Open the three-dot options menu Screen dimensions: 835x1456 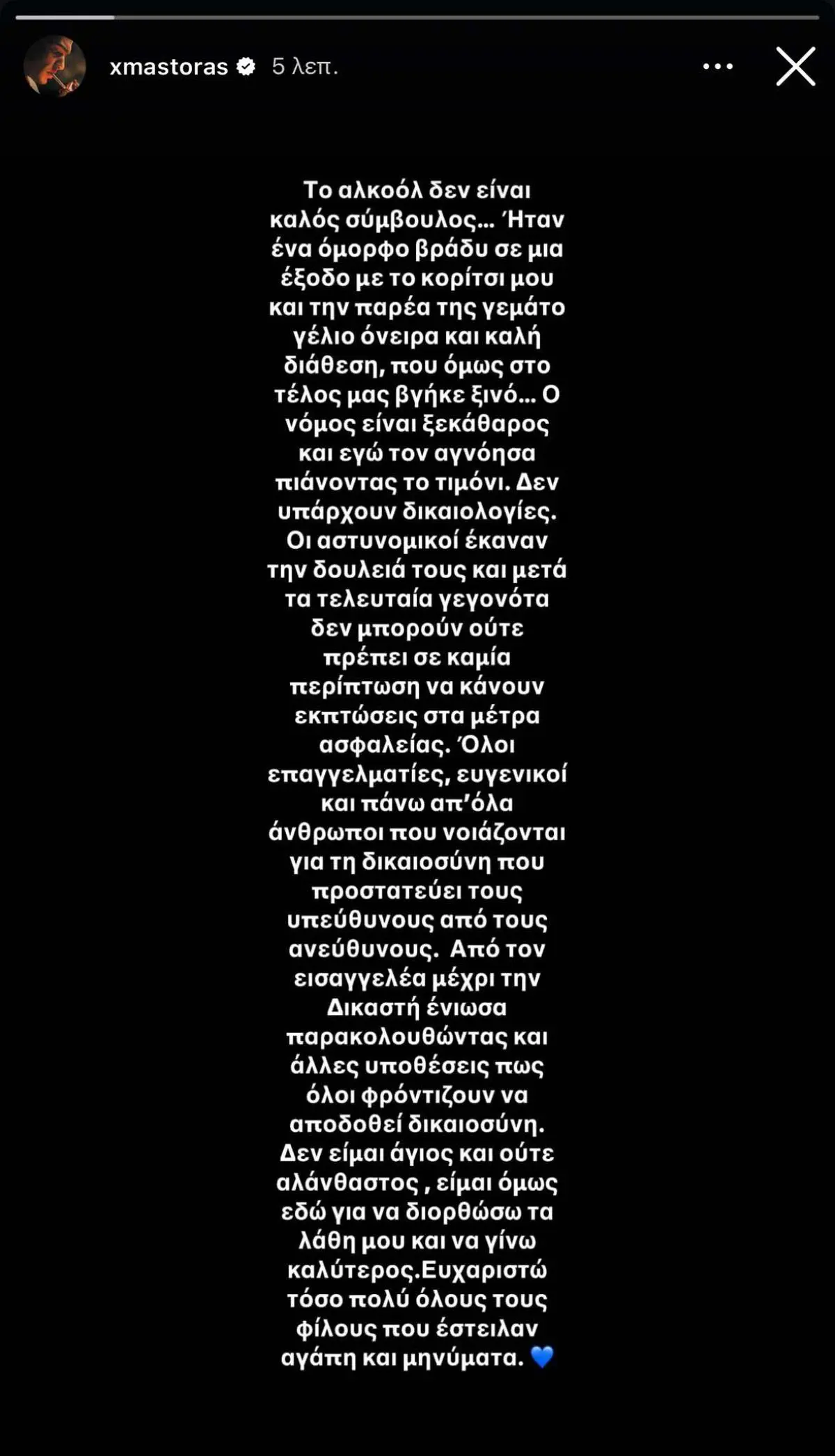point(717,67)
